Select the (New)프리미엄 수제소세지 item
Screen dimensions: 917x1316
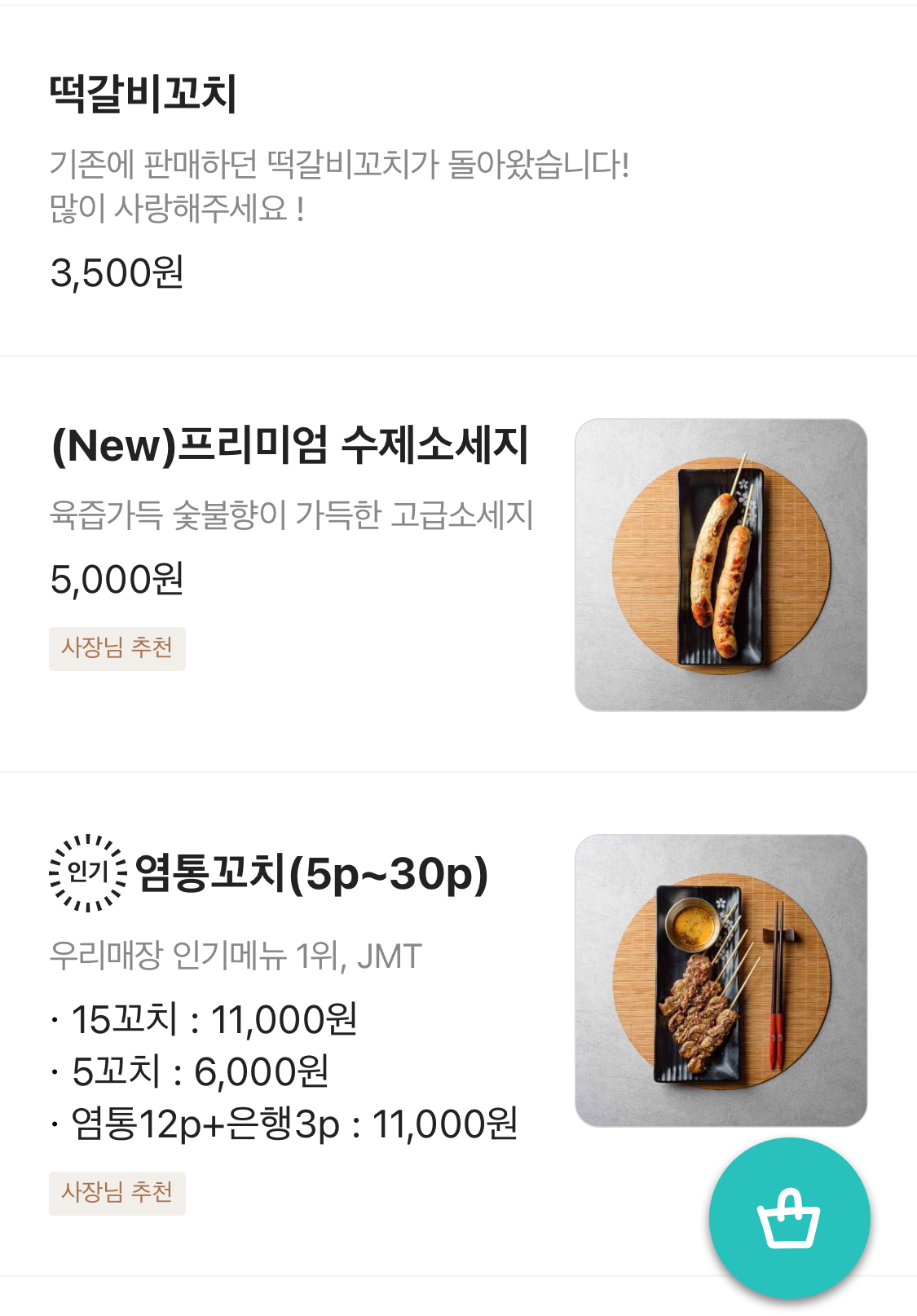(x=290, y=446)
